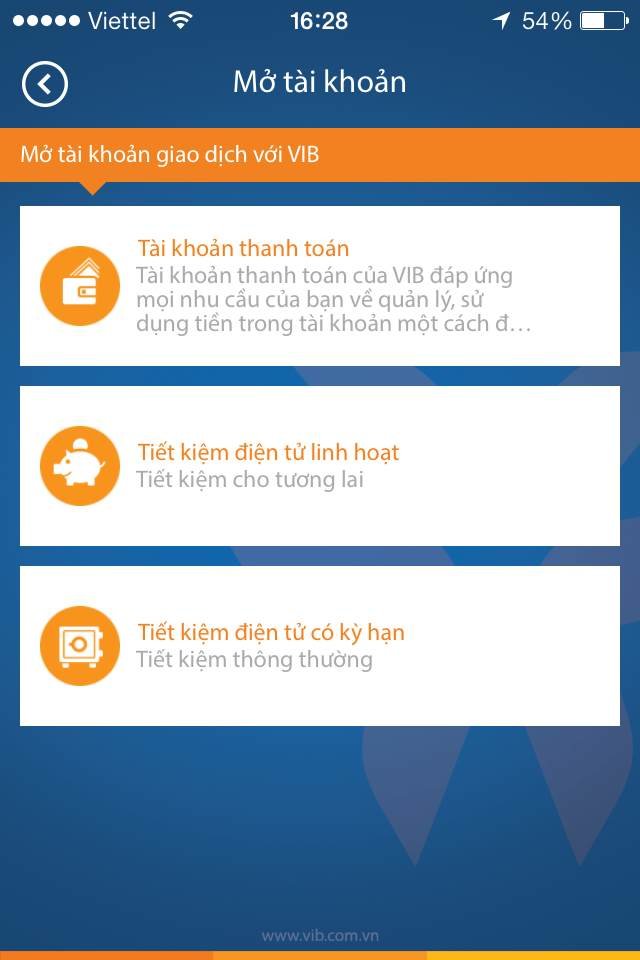Open the Tài khoản thanh toán card
Viewport: 640px width, 960px height.
pyautogui.click(x=320, y=286)
